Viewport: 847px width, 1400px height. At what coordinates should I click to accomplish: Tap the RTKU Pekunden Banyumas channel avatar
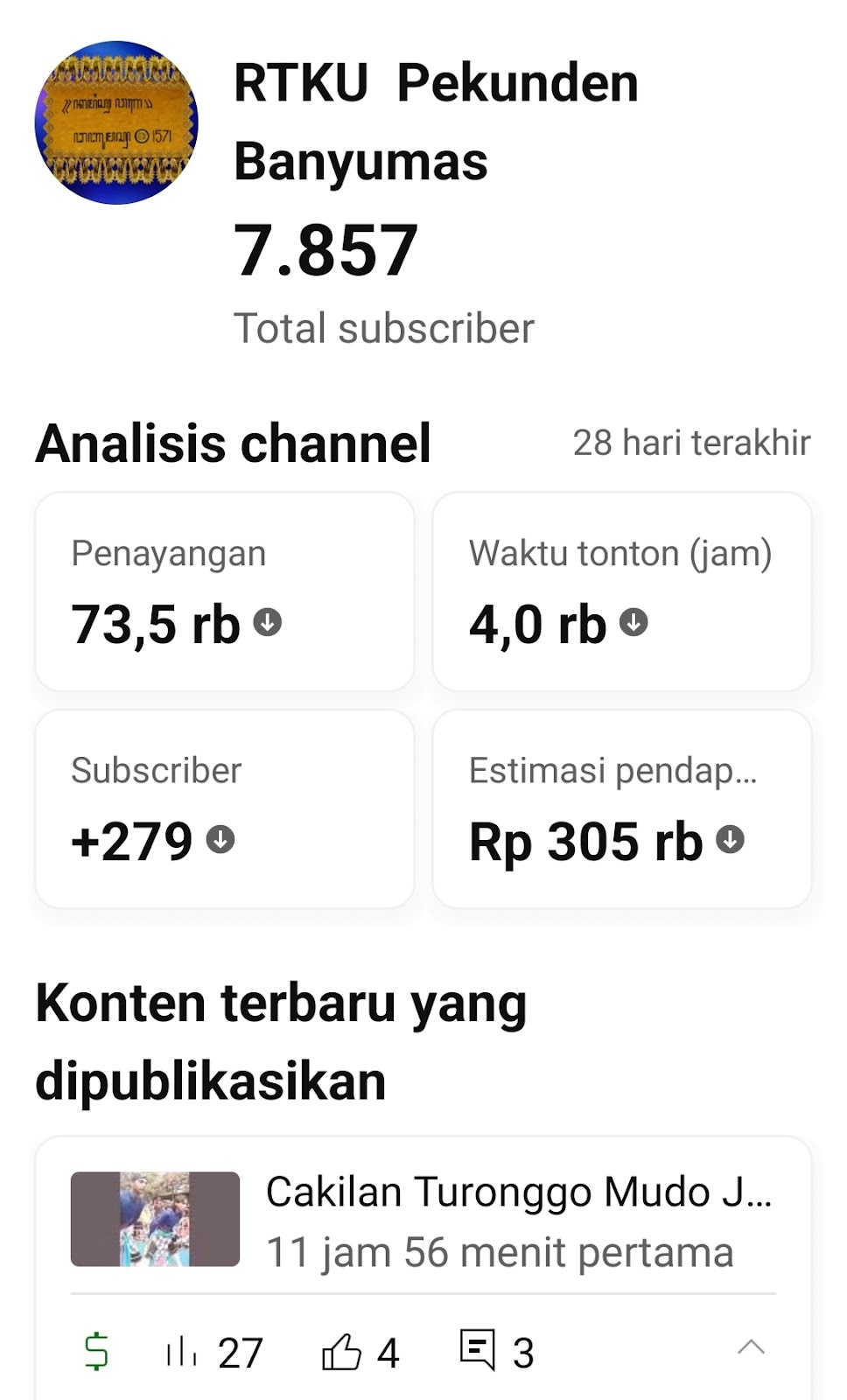[x=116, y=122]
